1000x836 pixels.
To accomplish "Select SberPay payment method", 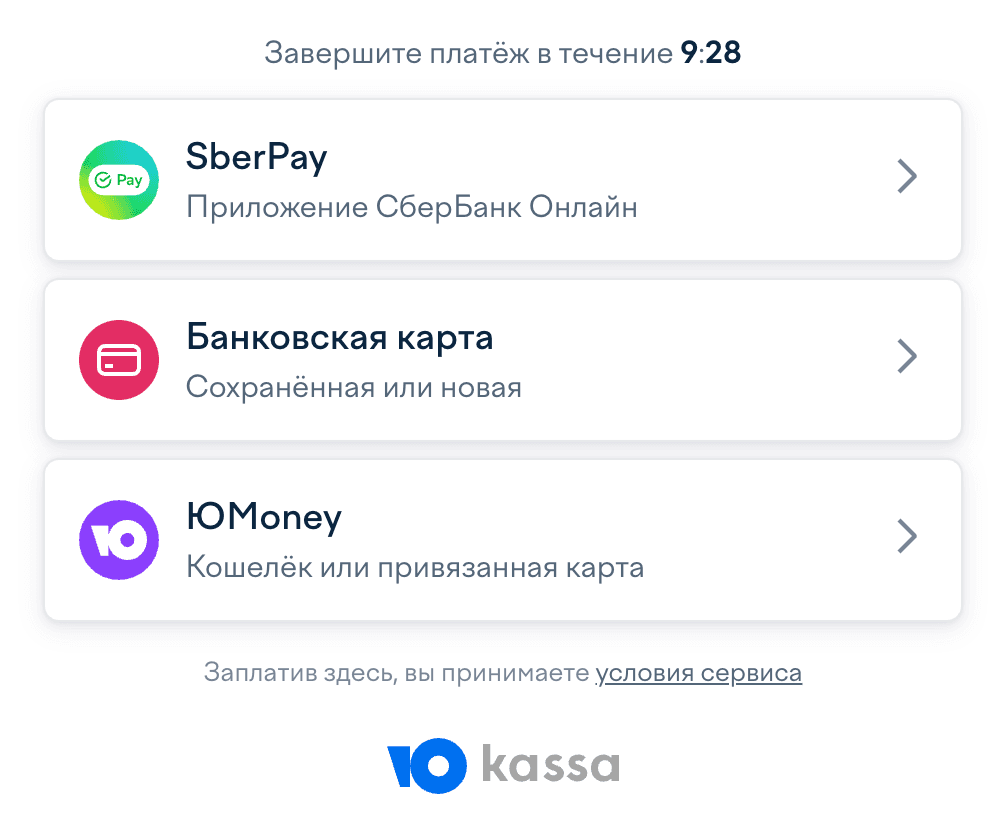I will pyautogui.click(x=502, y=180).
